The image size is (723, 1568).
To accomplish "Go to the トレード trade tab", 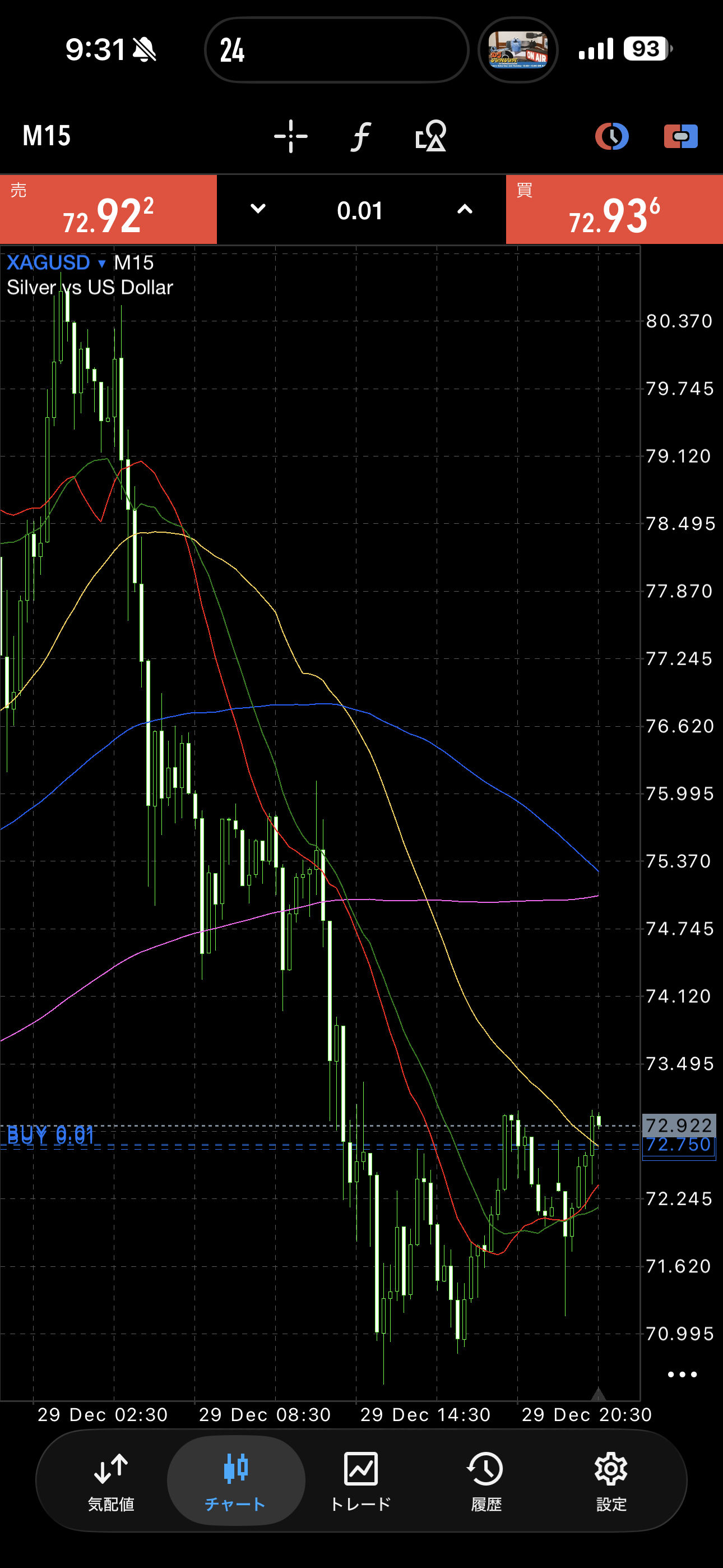I will (361, 1481).
